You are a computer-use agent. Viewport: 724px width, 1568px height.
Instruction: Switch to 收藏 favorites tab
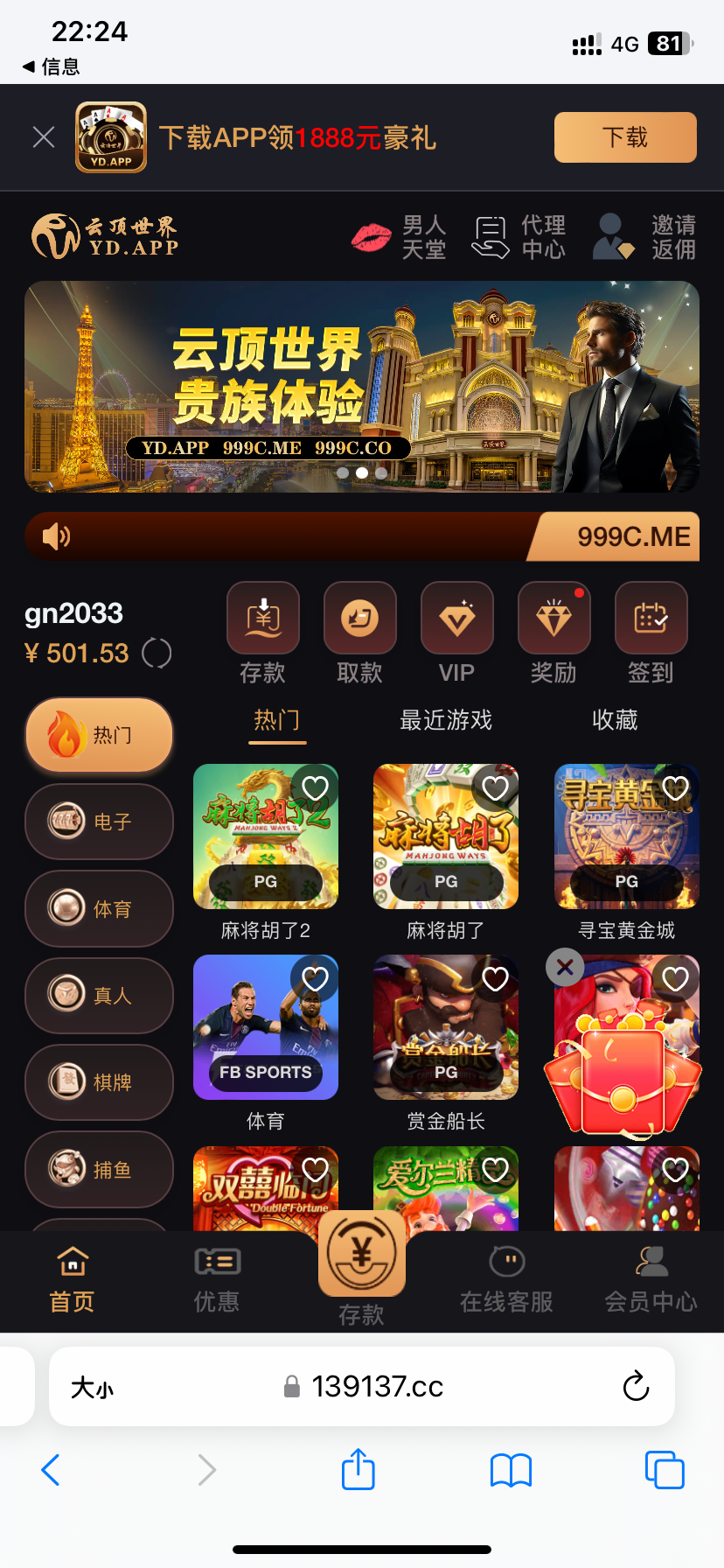point(615,720)
